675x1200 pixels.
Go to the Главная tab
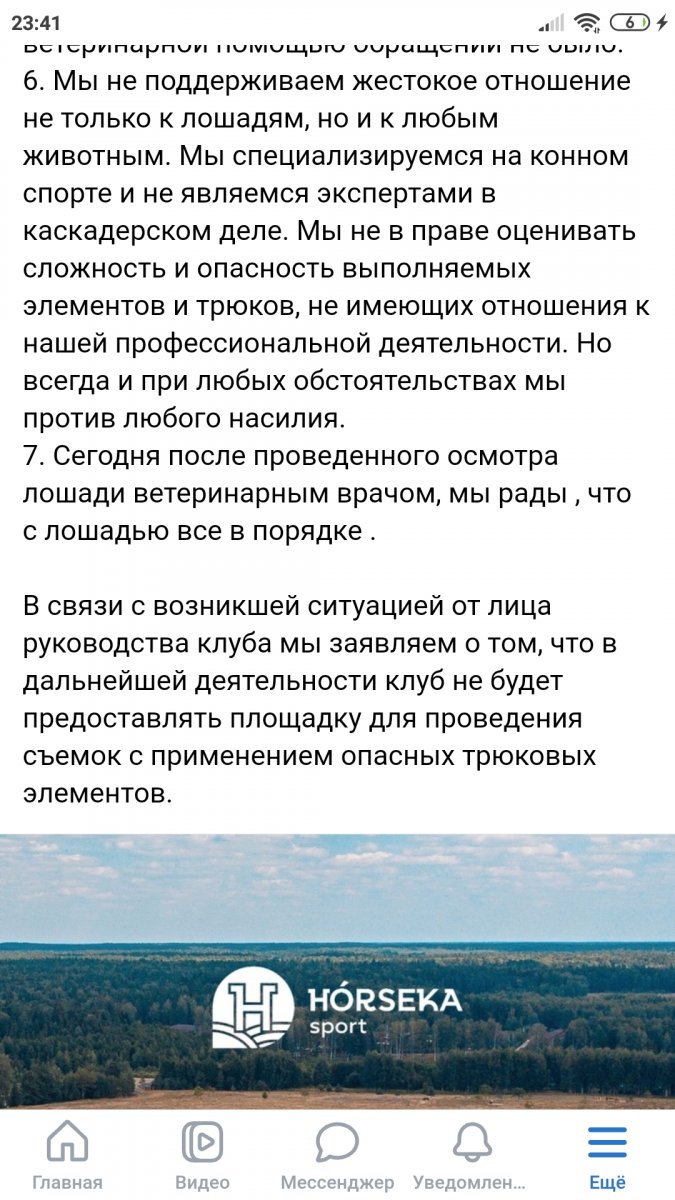67,1154
